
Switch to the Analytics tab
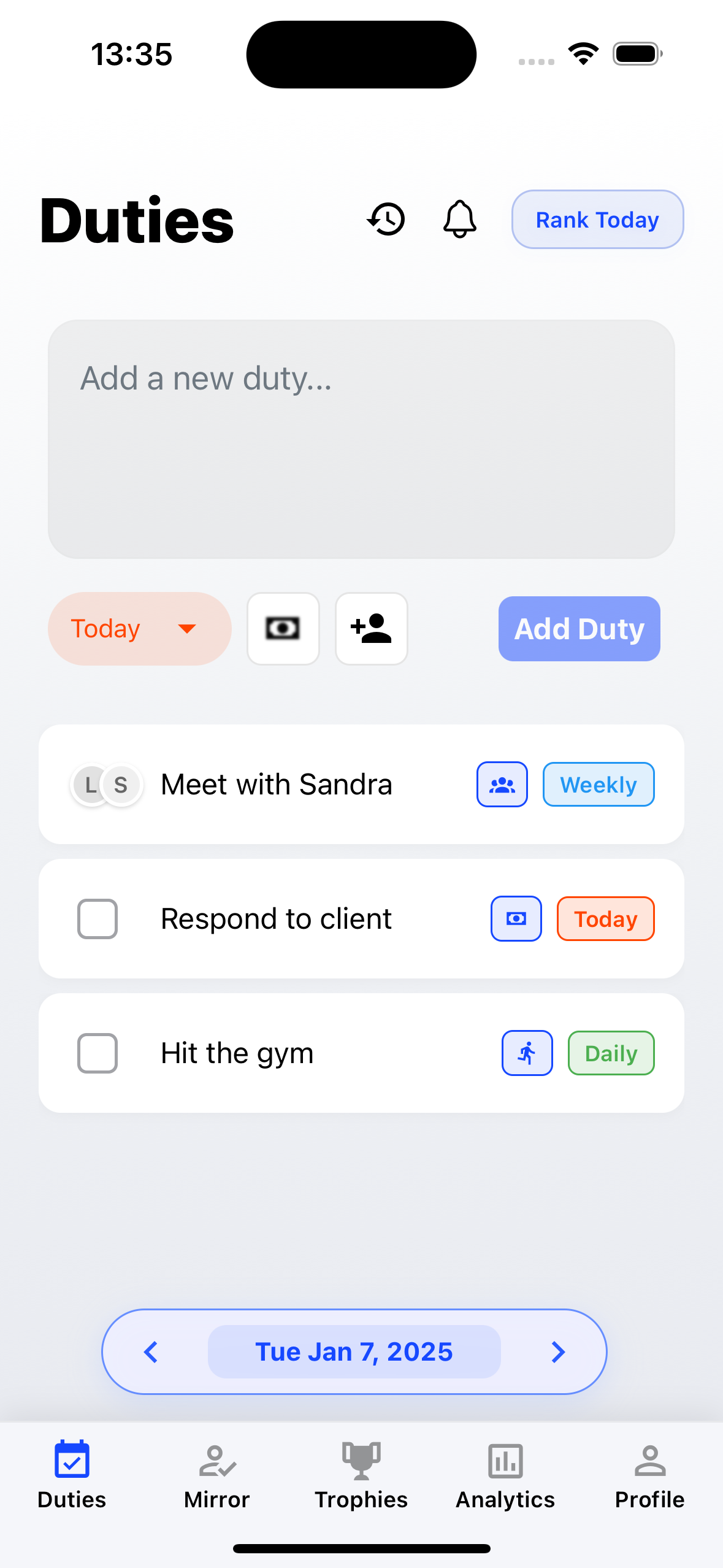pos(505,1475)
